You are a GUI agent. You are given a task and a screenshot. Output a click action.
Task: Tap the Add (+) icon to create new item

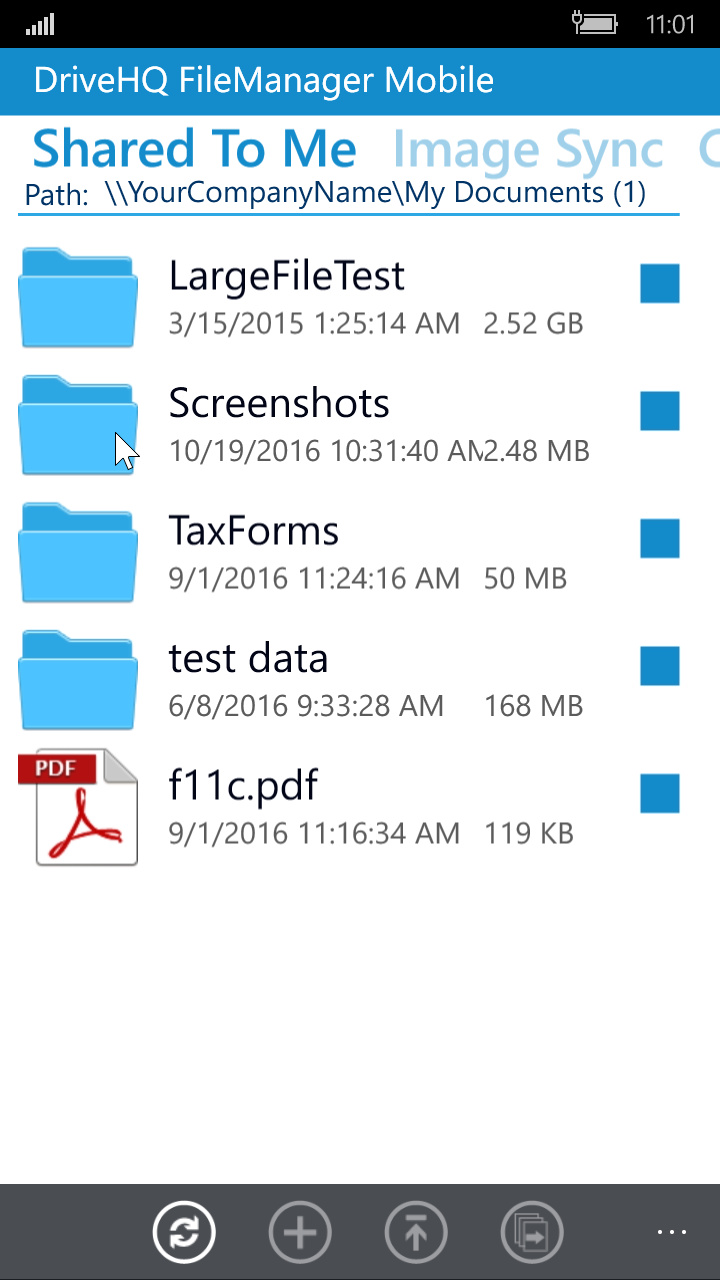point(299,1232)
